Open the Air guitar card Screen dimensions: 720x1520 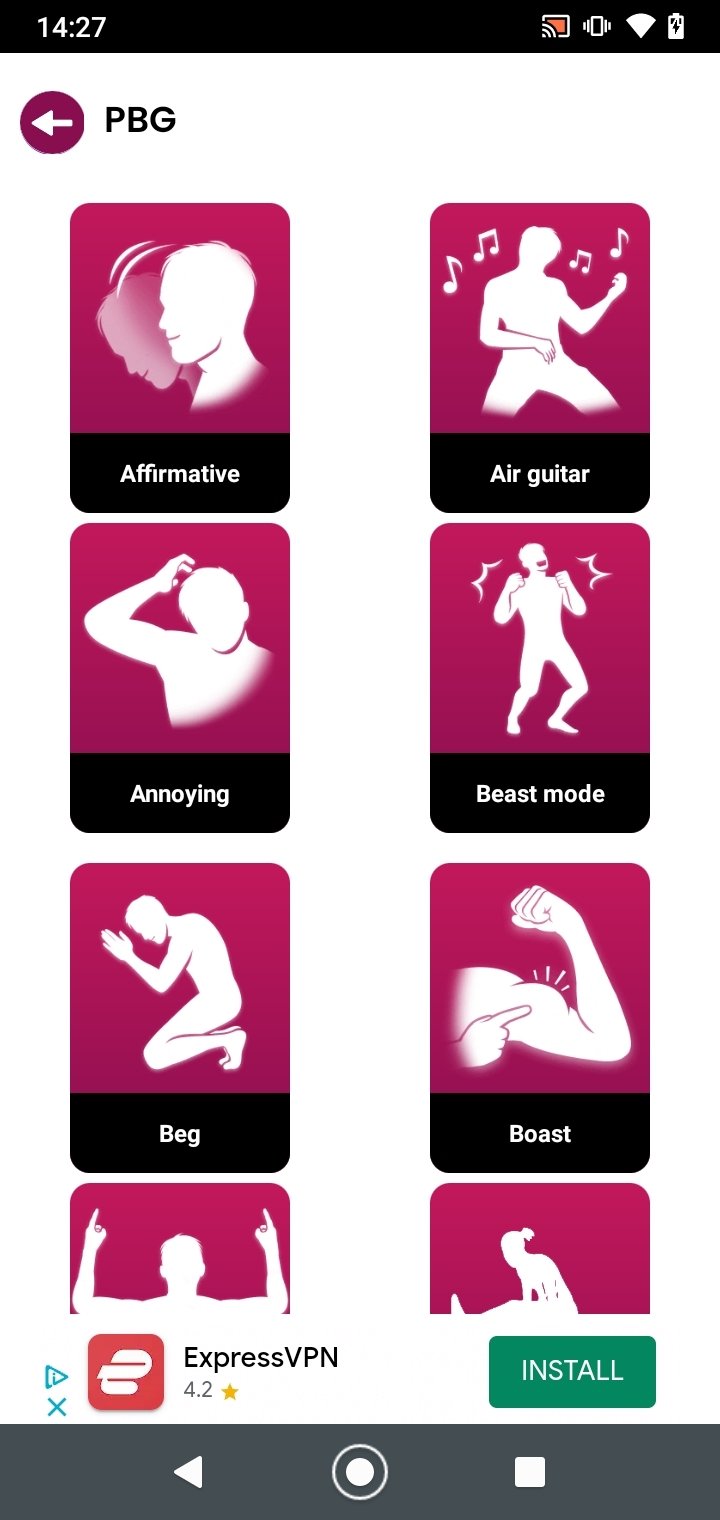[540, 358]
